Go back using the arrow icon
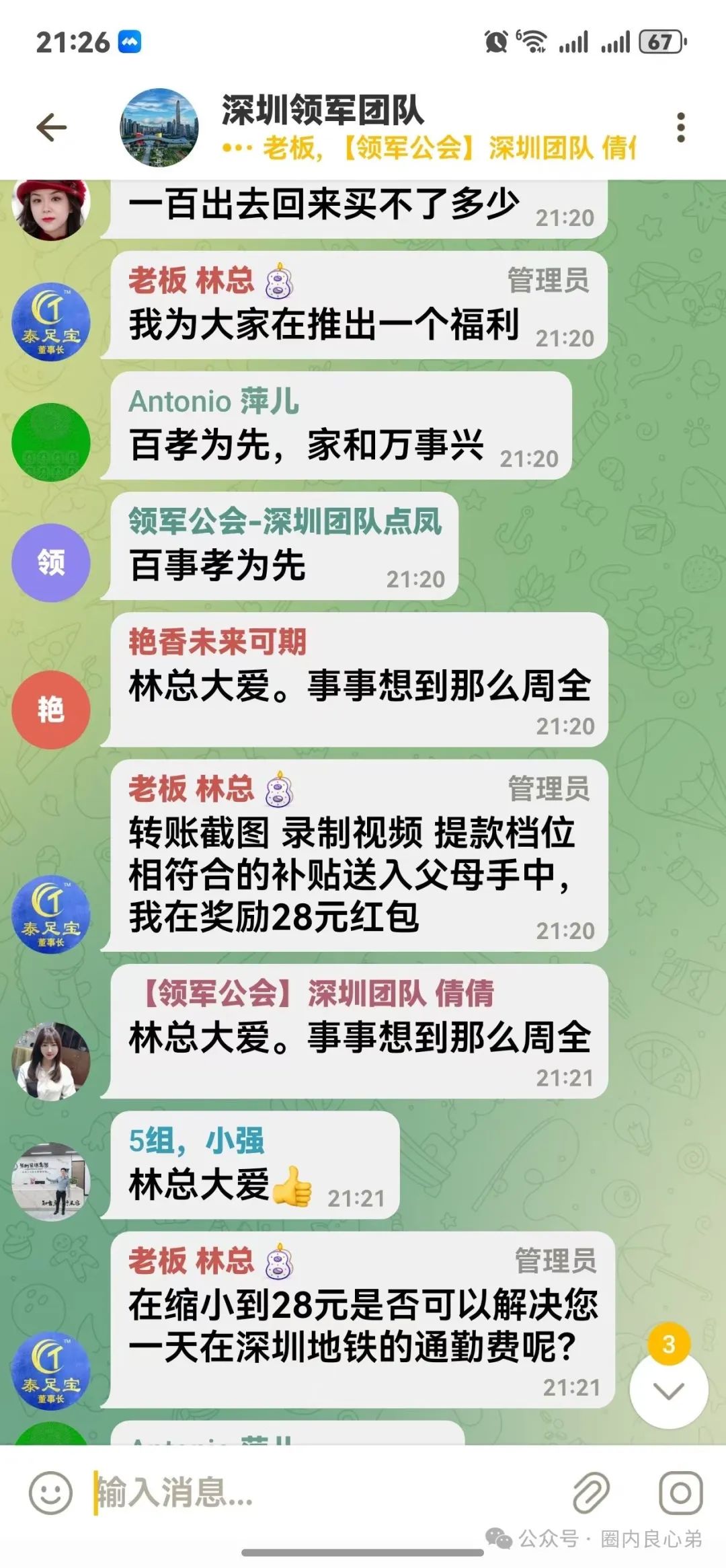This screenshot has height=1568, width=726. [51, 127]
